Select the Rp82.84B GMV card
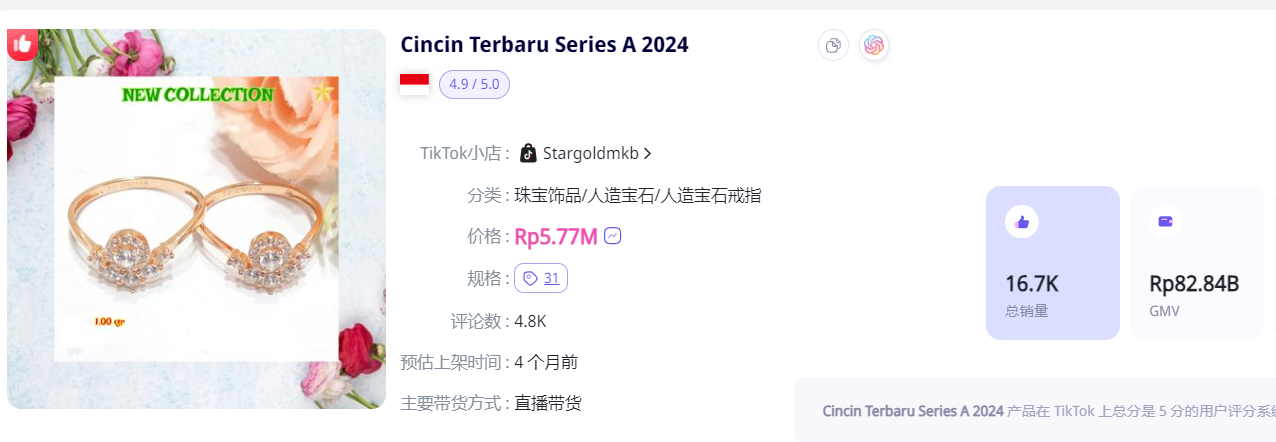Viewport: 1276px width, 442px height. coord(1197,263)
